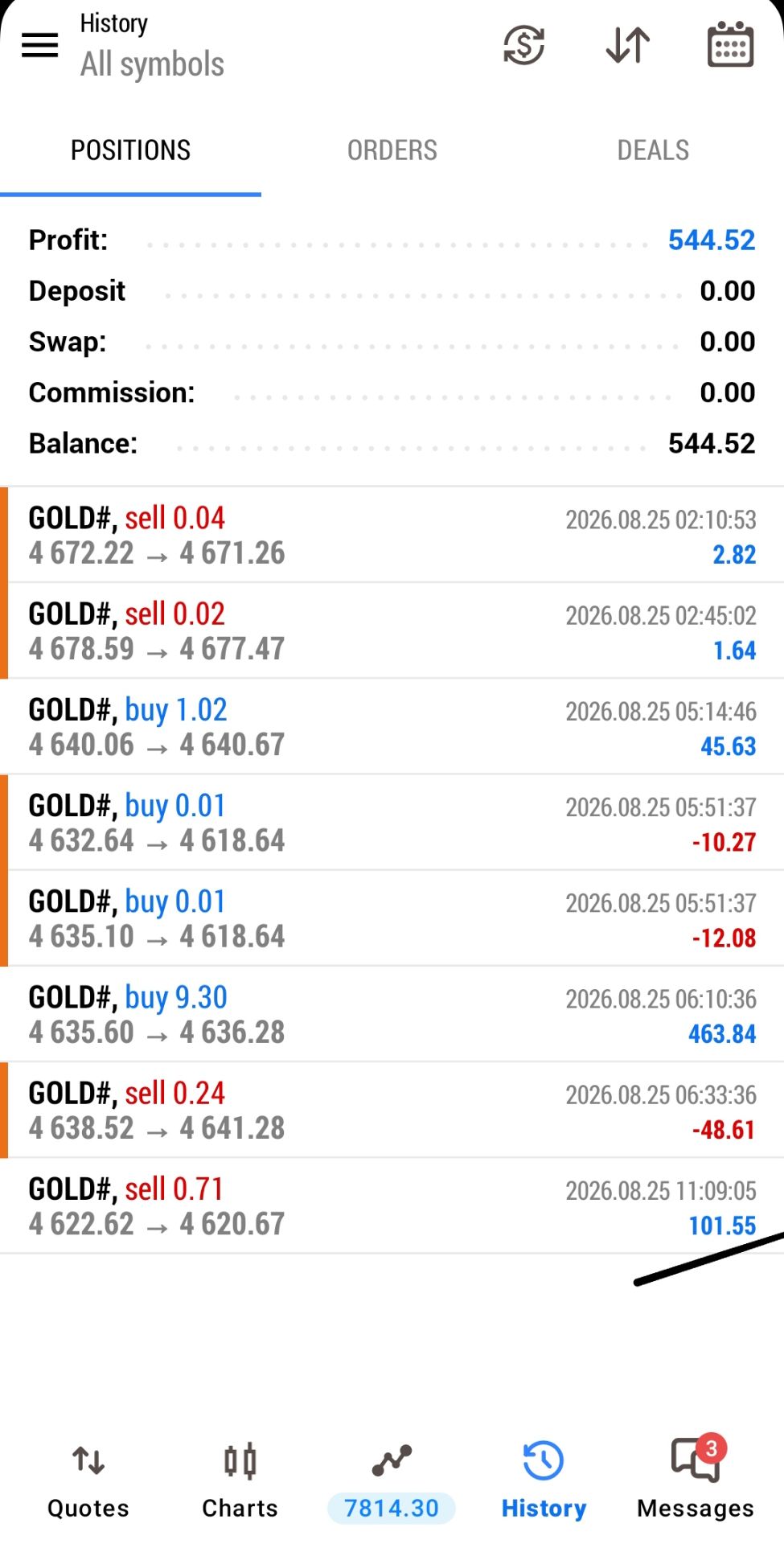This screenshot has width=784, height=1544.
Task: Expand the GOLD# buy 1.02 position
Action: [x=392, y=726]
